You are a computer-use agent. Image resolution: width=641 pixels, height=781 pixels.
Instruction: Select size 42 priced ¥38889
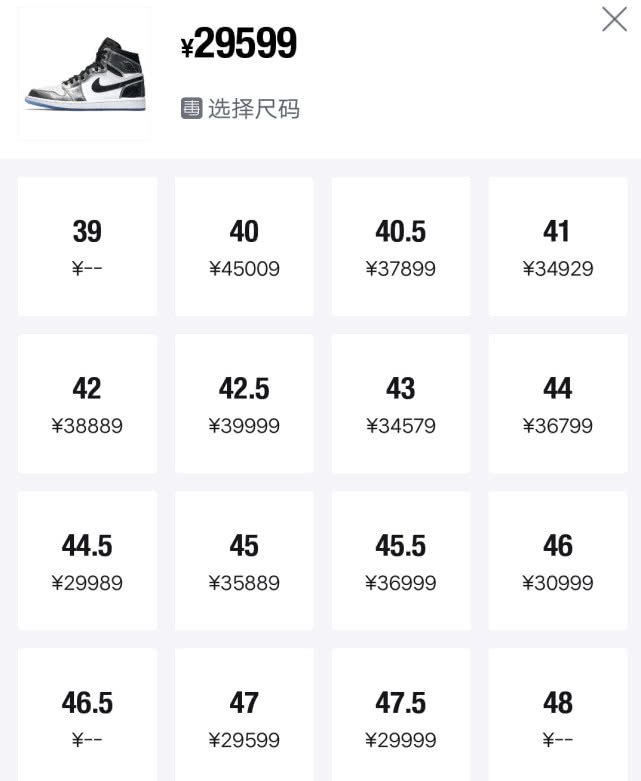[x=87, y=404]
